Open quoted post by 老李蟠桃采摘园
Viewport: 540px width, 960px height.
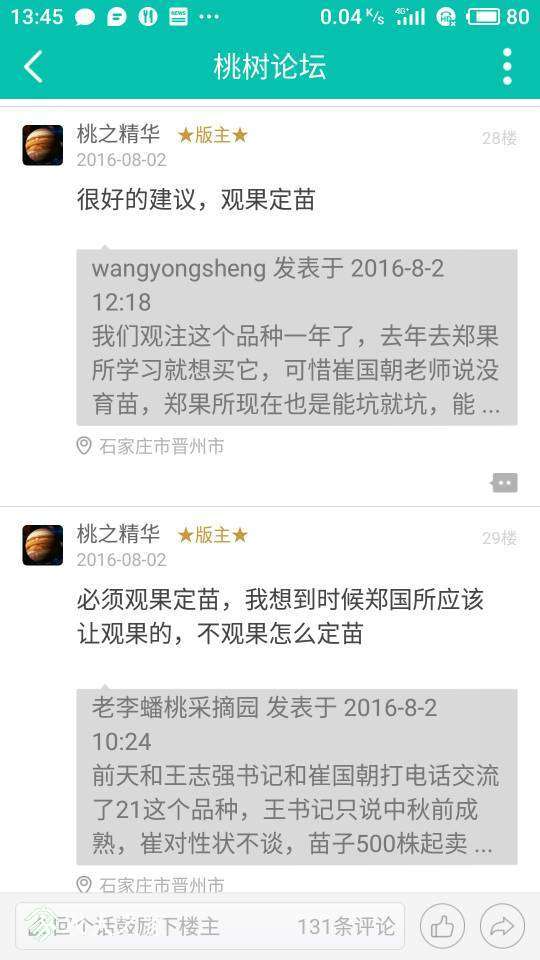point(297,776)
